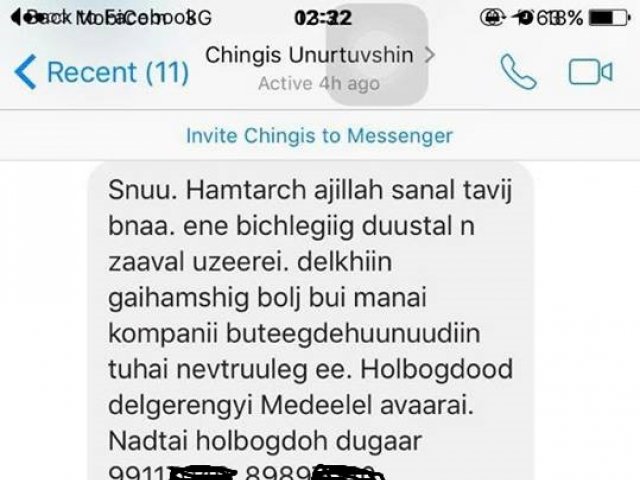Go back to Recent chats
This screenshot has height=480, width=640.
point(100,72)
